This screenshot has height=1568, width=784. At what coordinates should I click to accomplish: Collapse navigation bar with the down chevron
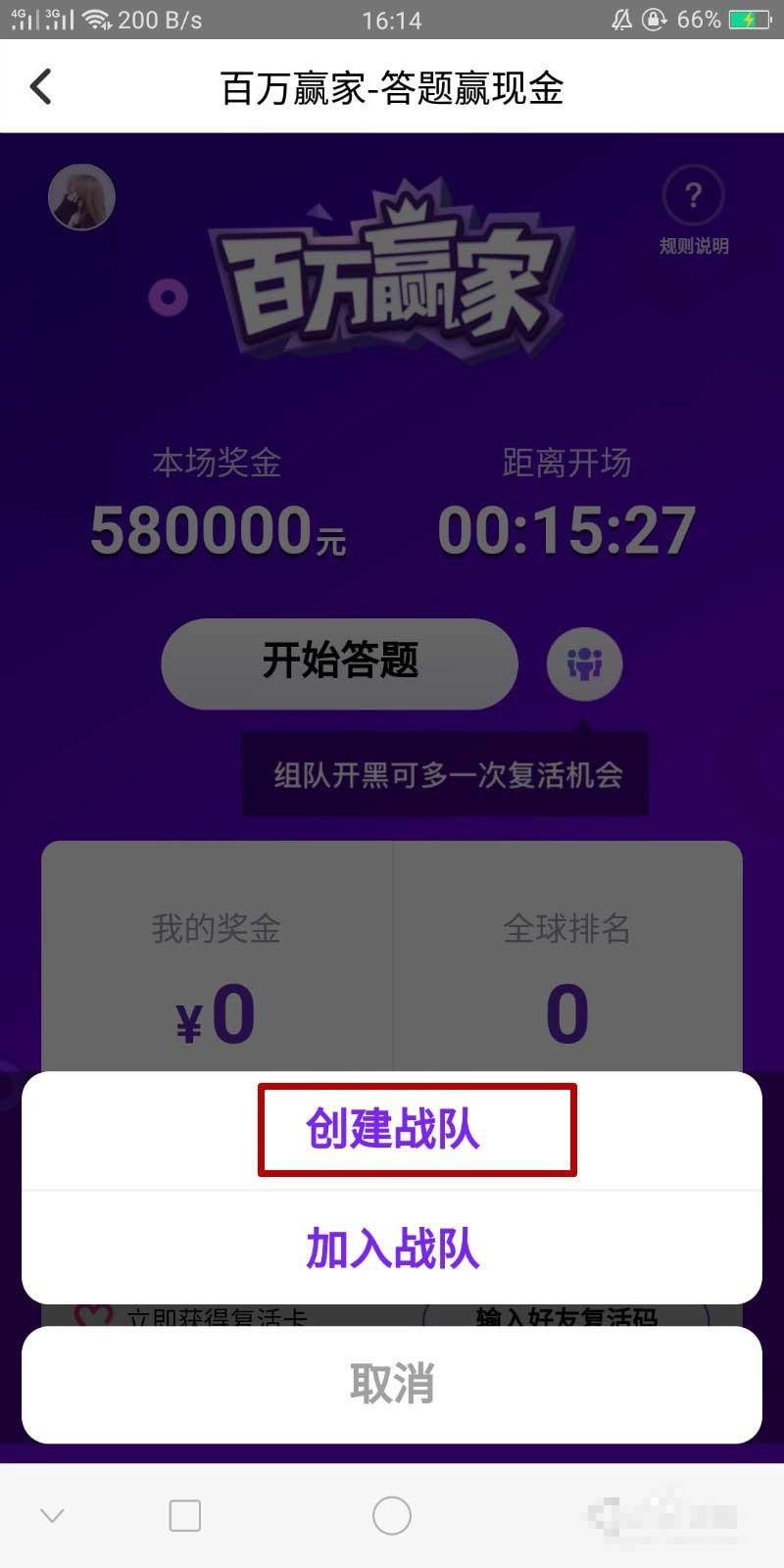pyautogui.click(x=51, y=1514)
